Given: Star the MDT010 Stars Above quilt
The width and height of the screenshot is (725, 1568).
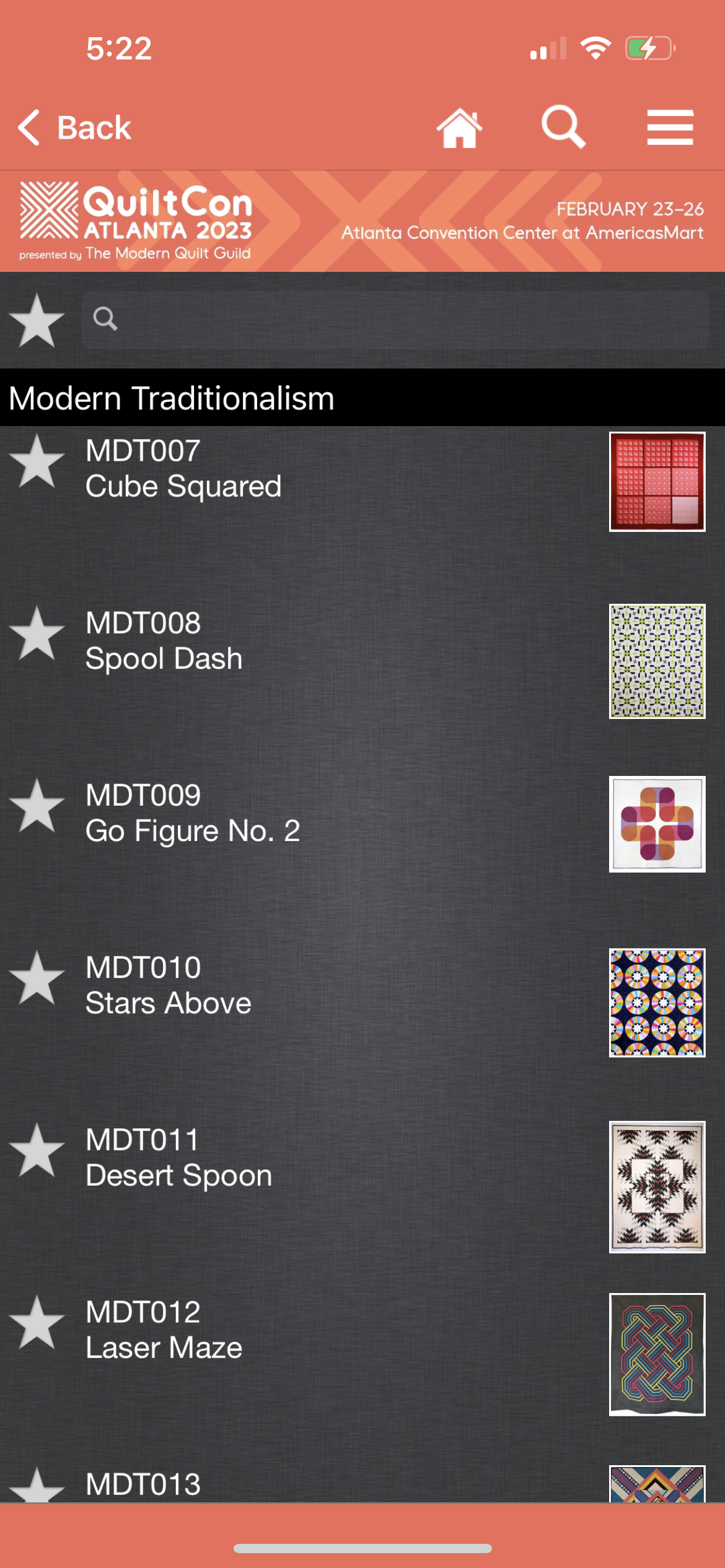Looking at the screenshot, I should click(37, 978).
